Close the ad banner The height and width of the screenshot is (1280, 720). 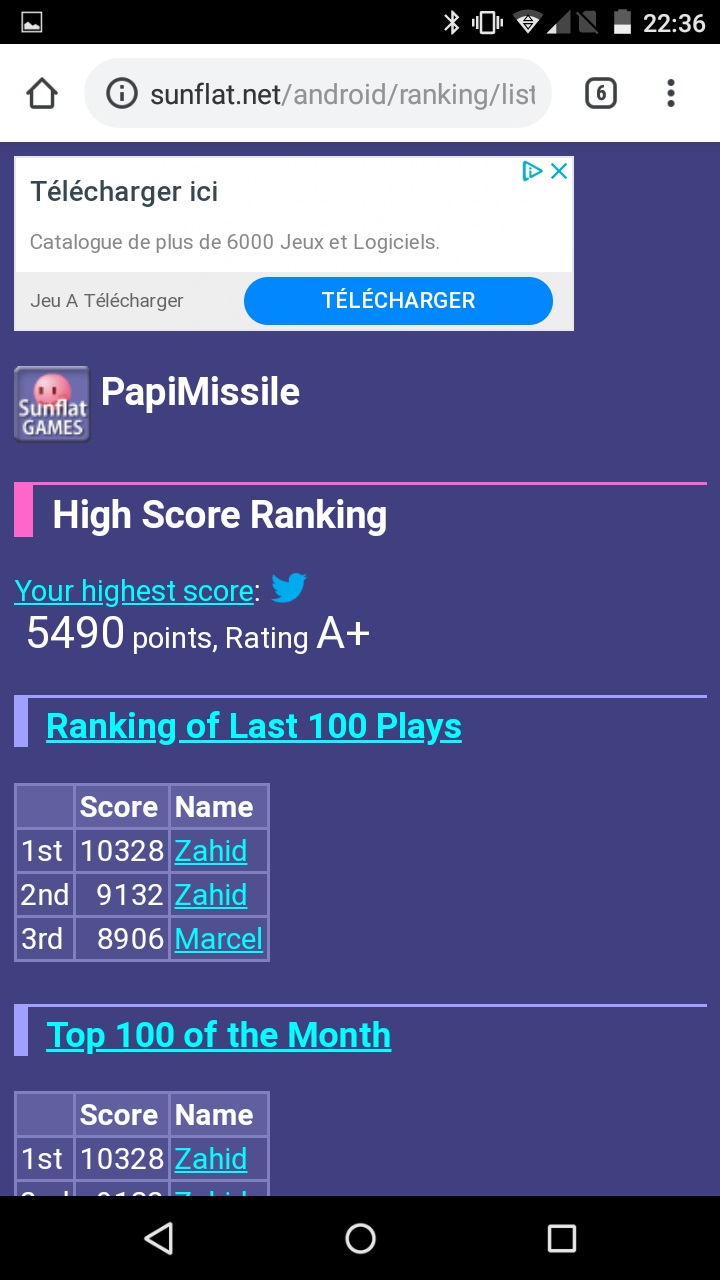pos(560,171)
